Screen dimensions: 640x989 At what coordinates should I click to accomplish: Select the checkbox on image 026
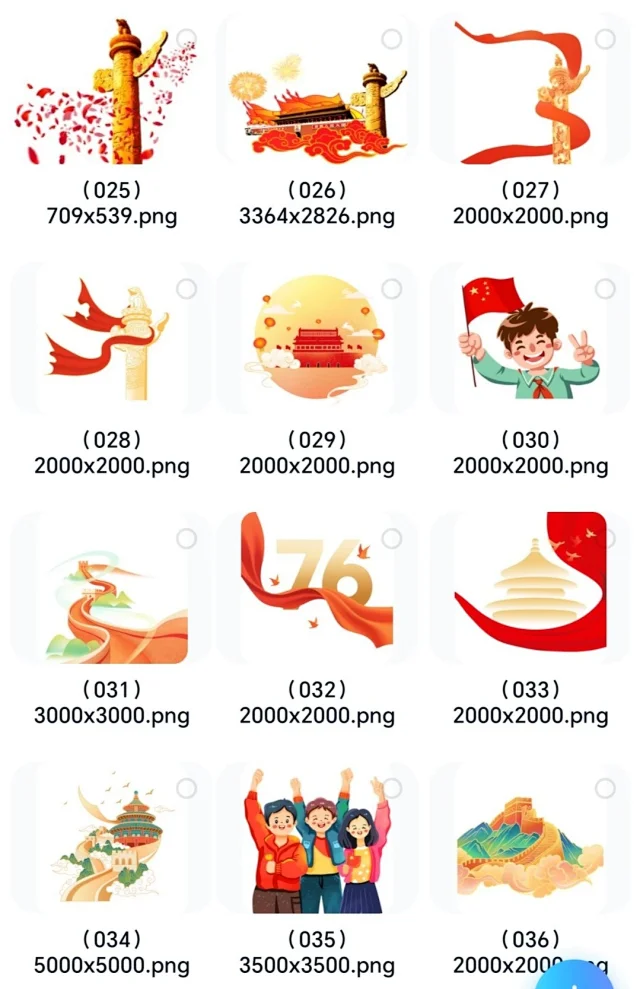pos(392,39)
